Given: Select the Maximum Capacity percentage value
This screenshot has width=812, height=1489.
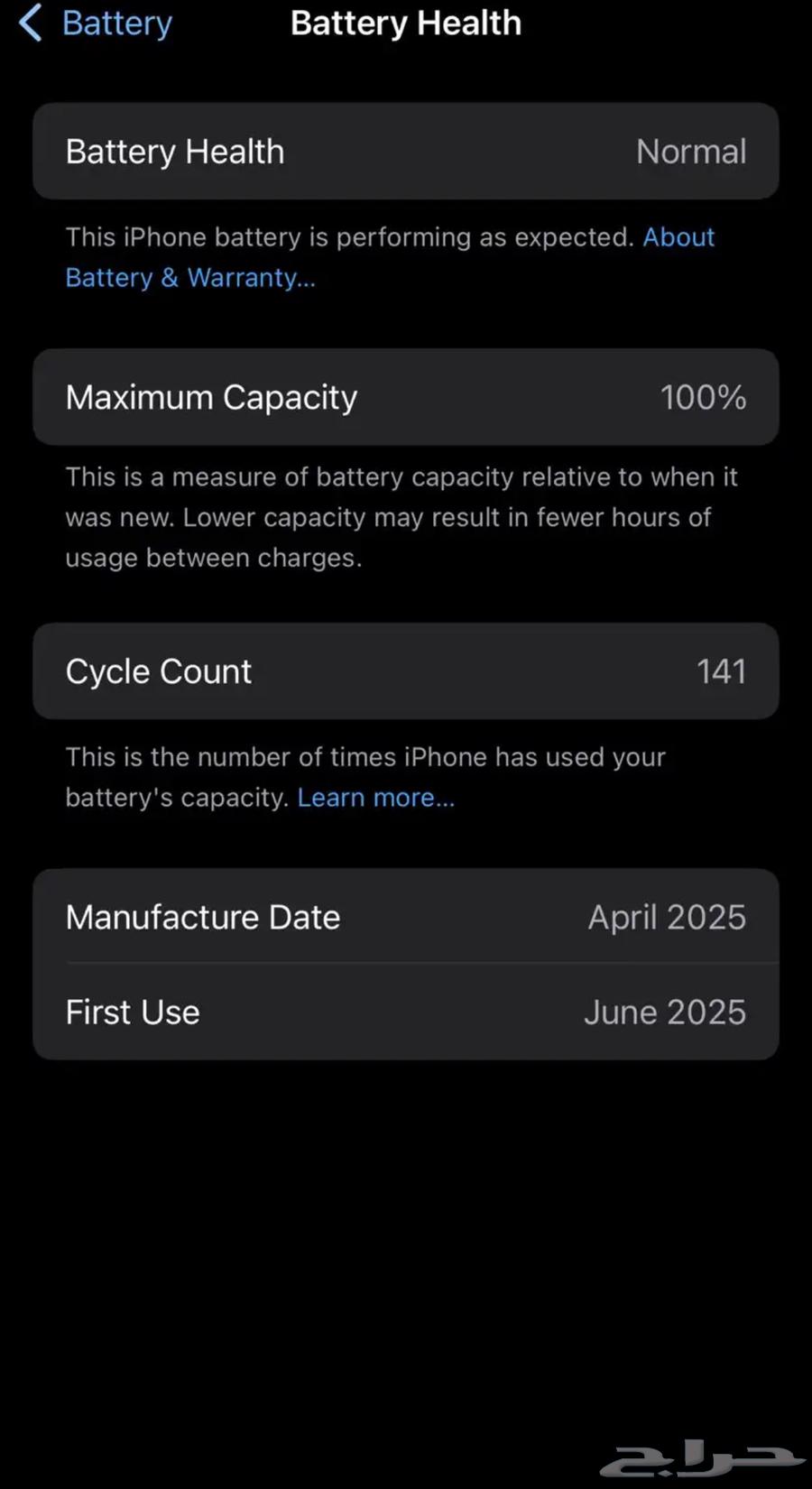Looking at the screenshot, I should pyautogui.click(x=703, y=397).
